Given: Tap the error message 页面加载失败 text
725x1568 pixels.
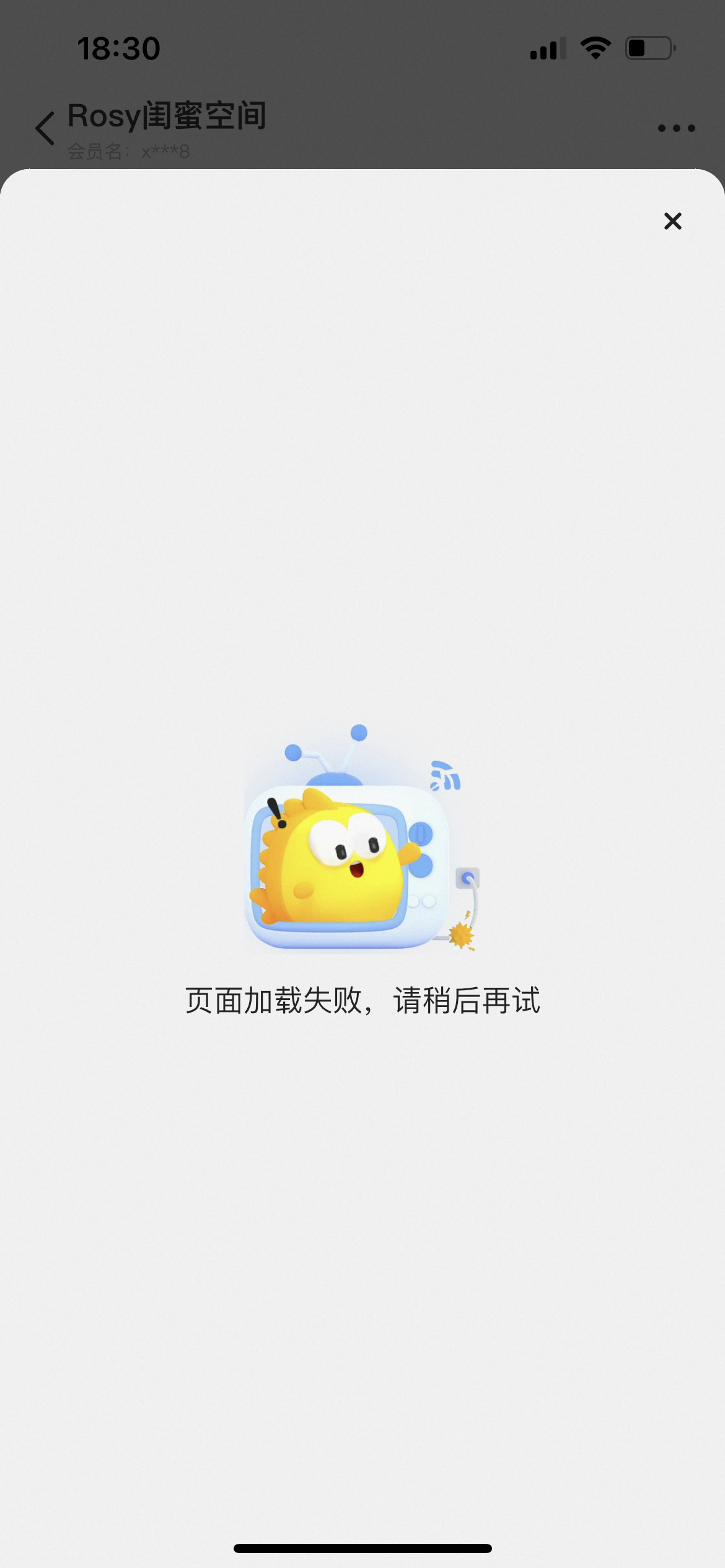Looking at the screenshot, I should pyautogui.click(x=362, y=1000).
